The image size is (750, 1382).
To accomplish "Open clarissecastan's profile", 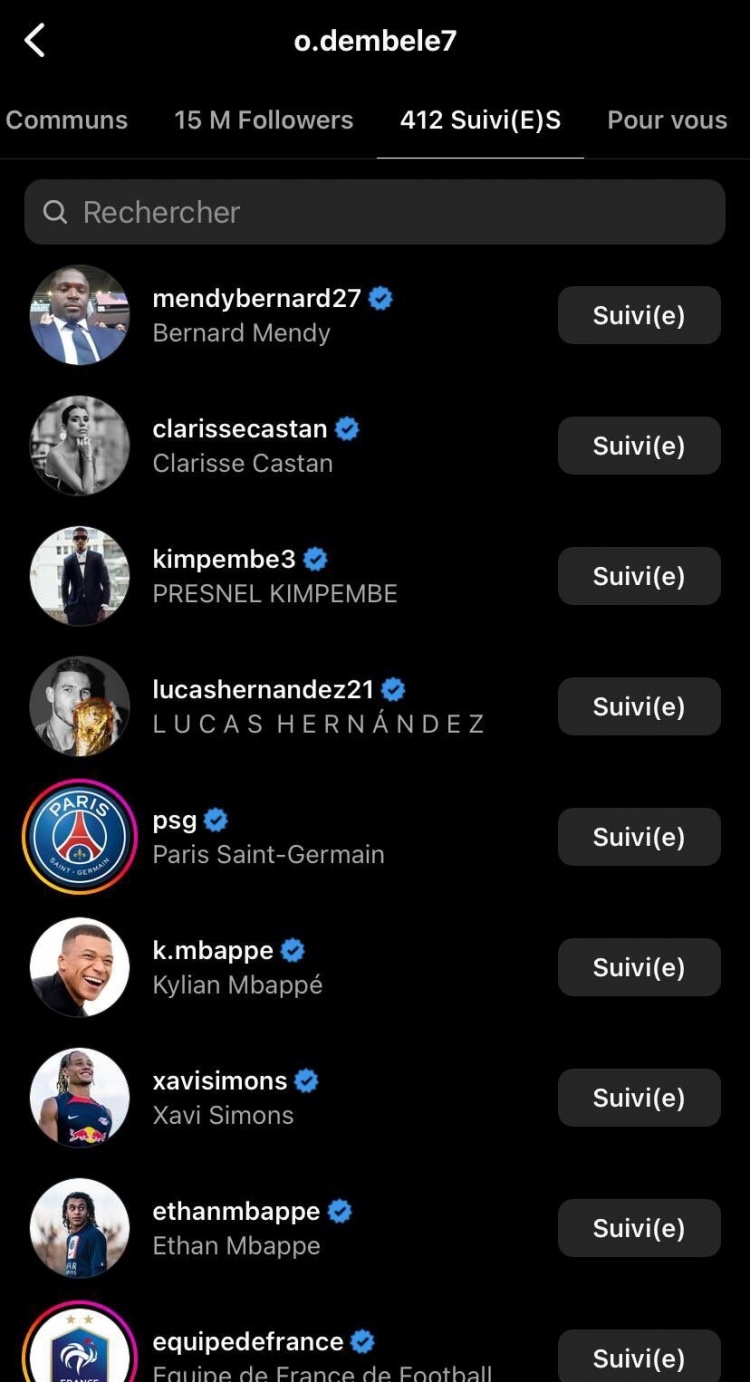I will 240,429.
